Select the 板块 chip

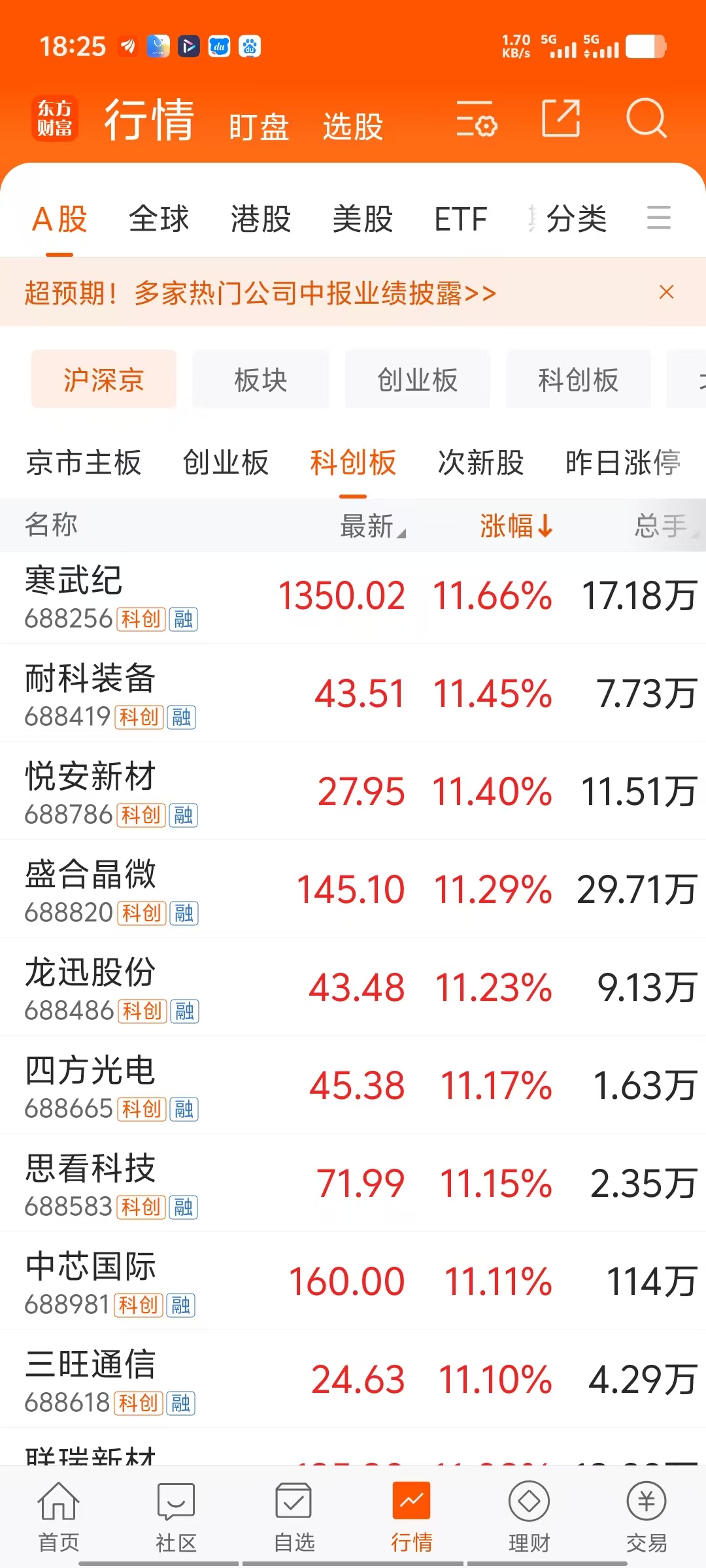point(261,380)
